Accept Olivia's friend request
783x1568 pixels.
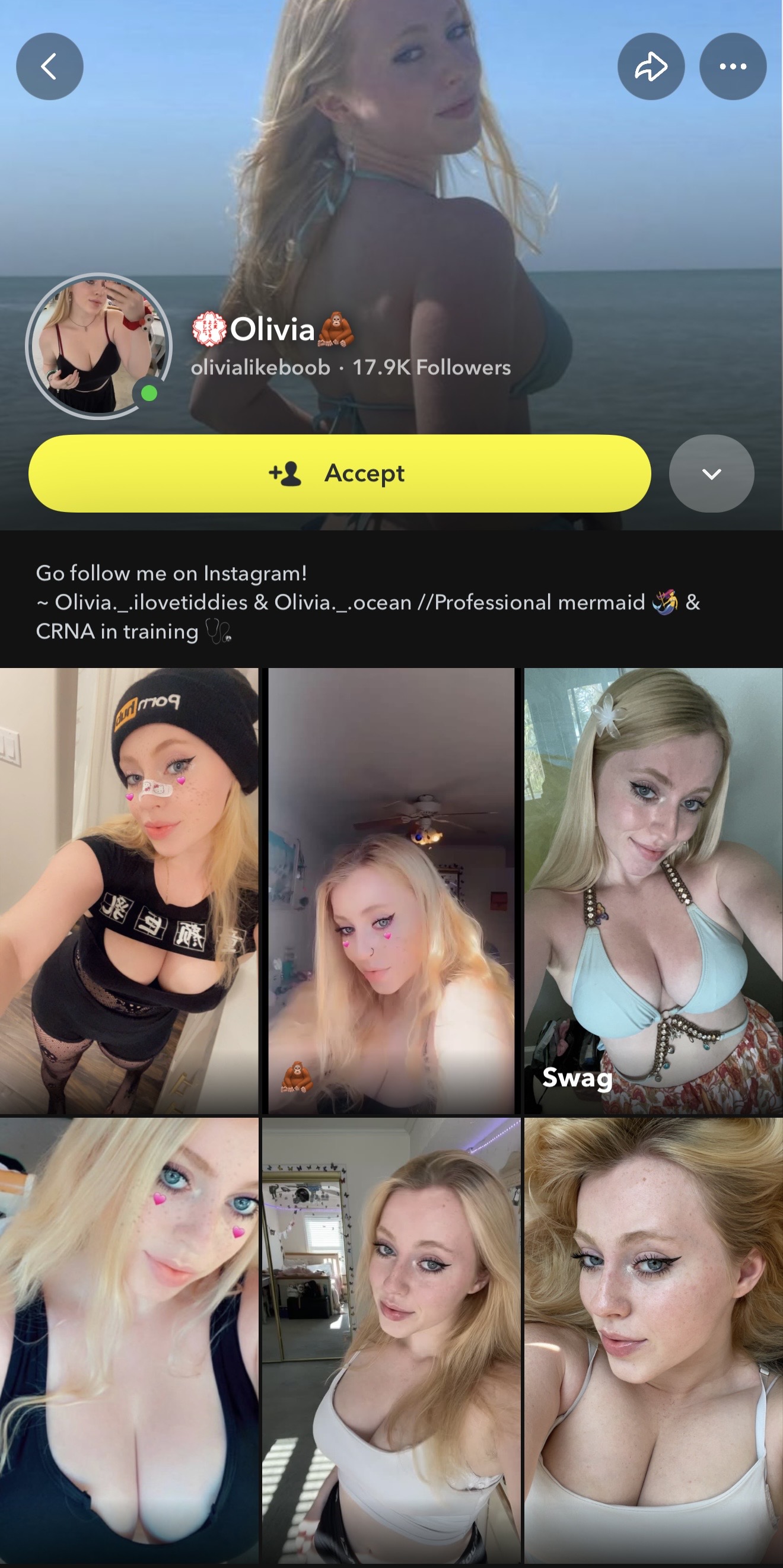(x=339, y=473)
